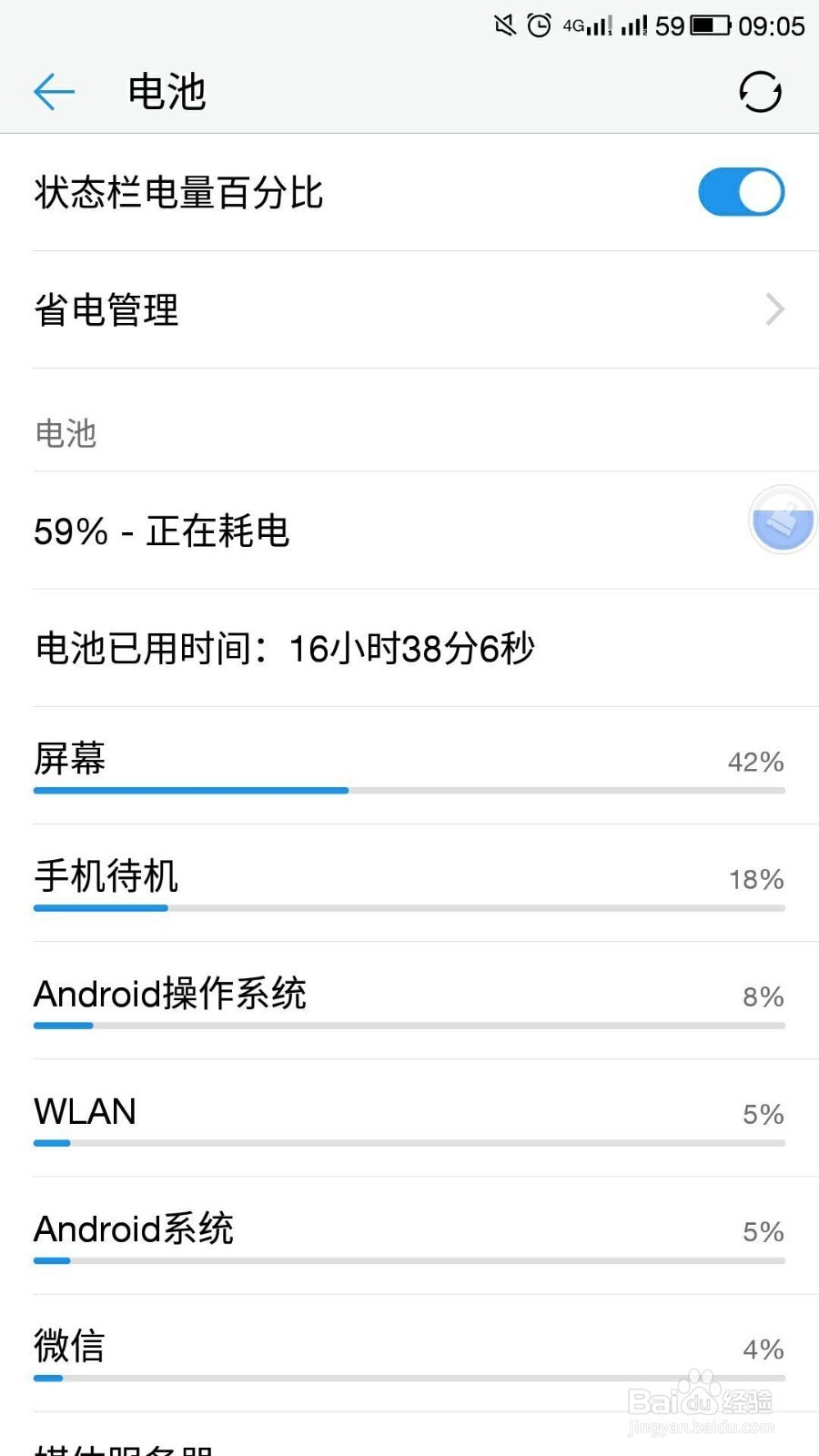Check 微信 battery usage details
This screenshot has width=819, height=1456.
coord(409,1352)
